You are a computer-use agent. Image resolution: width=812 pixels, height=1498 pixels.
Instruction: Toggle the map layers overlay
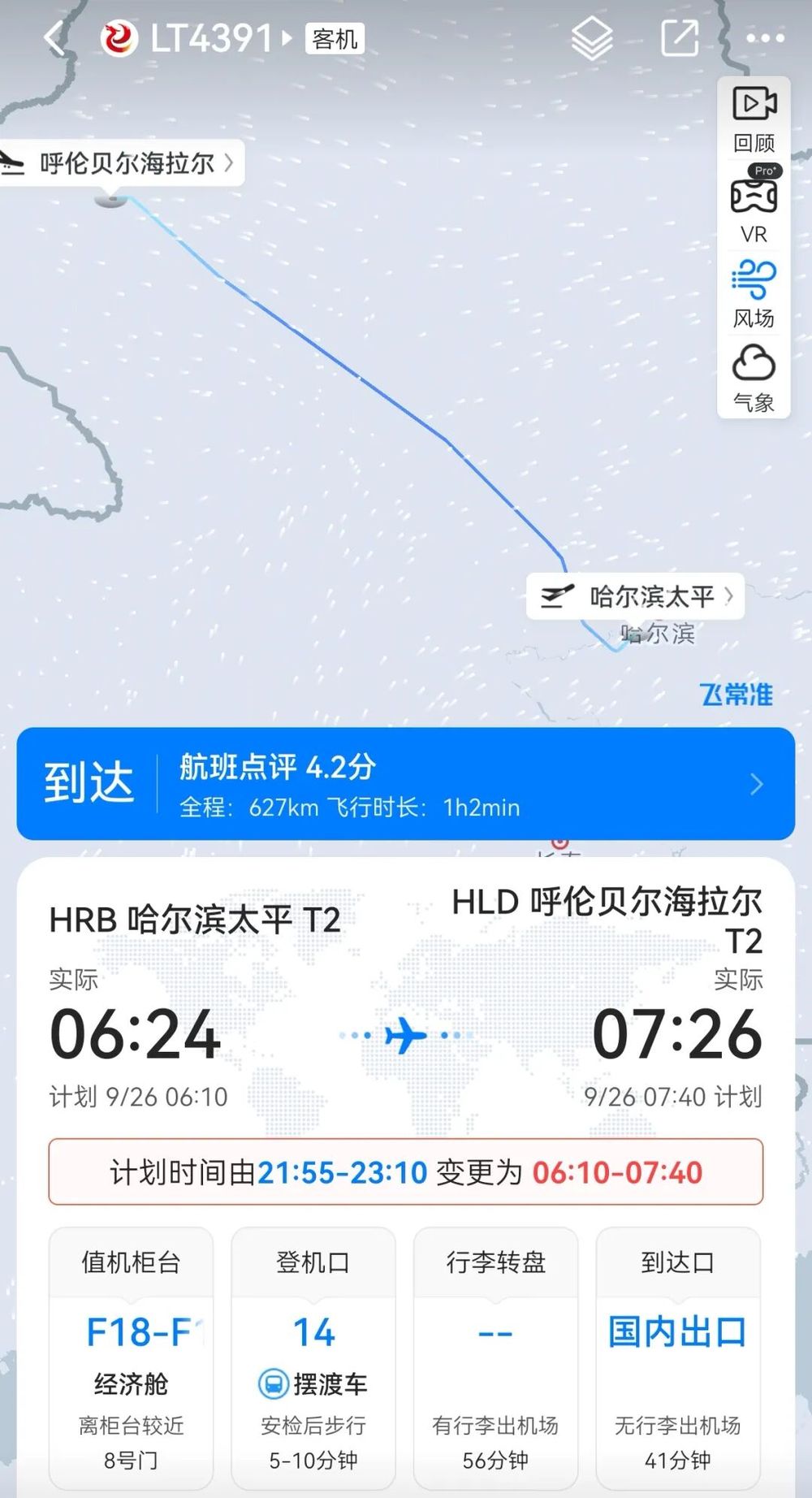(593, 37)
